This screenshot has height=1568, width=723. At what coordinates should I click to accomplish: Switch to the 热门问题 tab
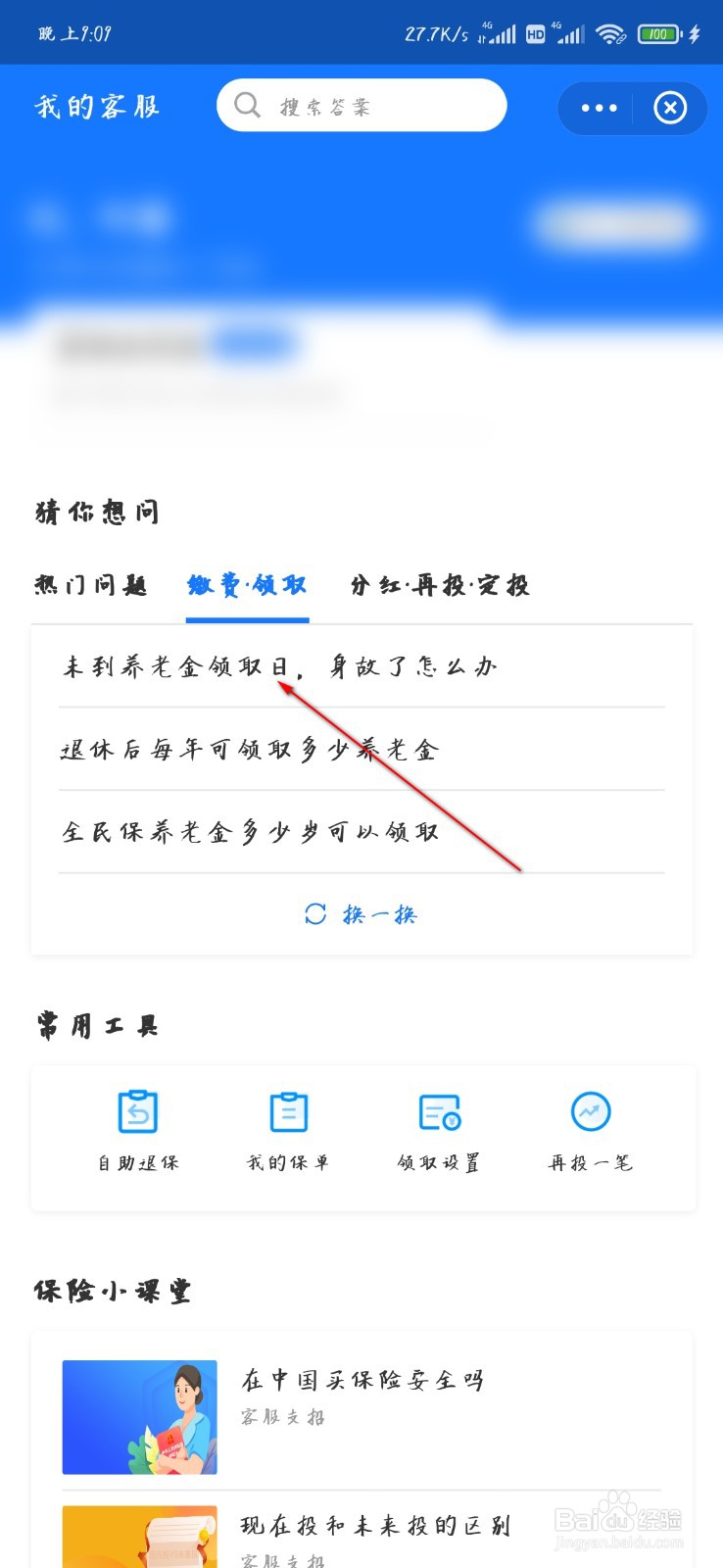click(x=91, y=585)
